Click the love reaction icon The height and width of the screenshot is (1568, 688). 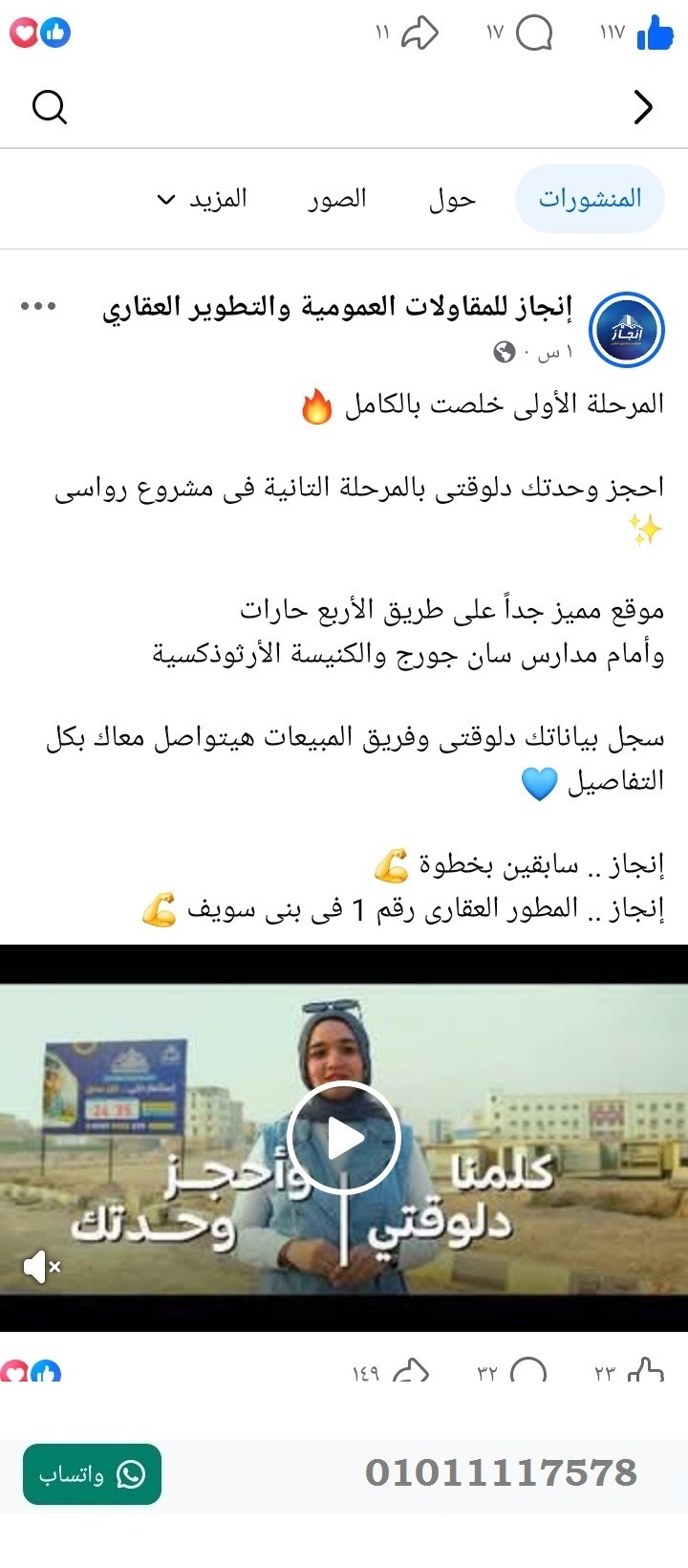[25, 33]
